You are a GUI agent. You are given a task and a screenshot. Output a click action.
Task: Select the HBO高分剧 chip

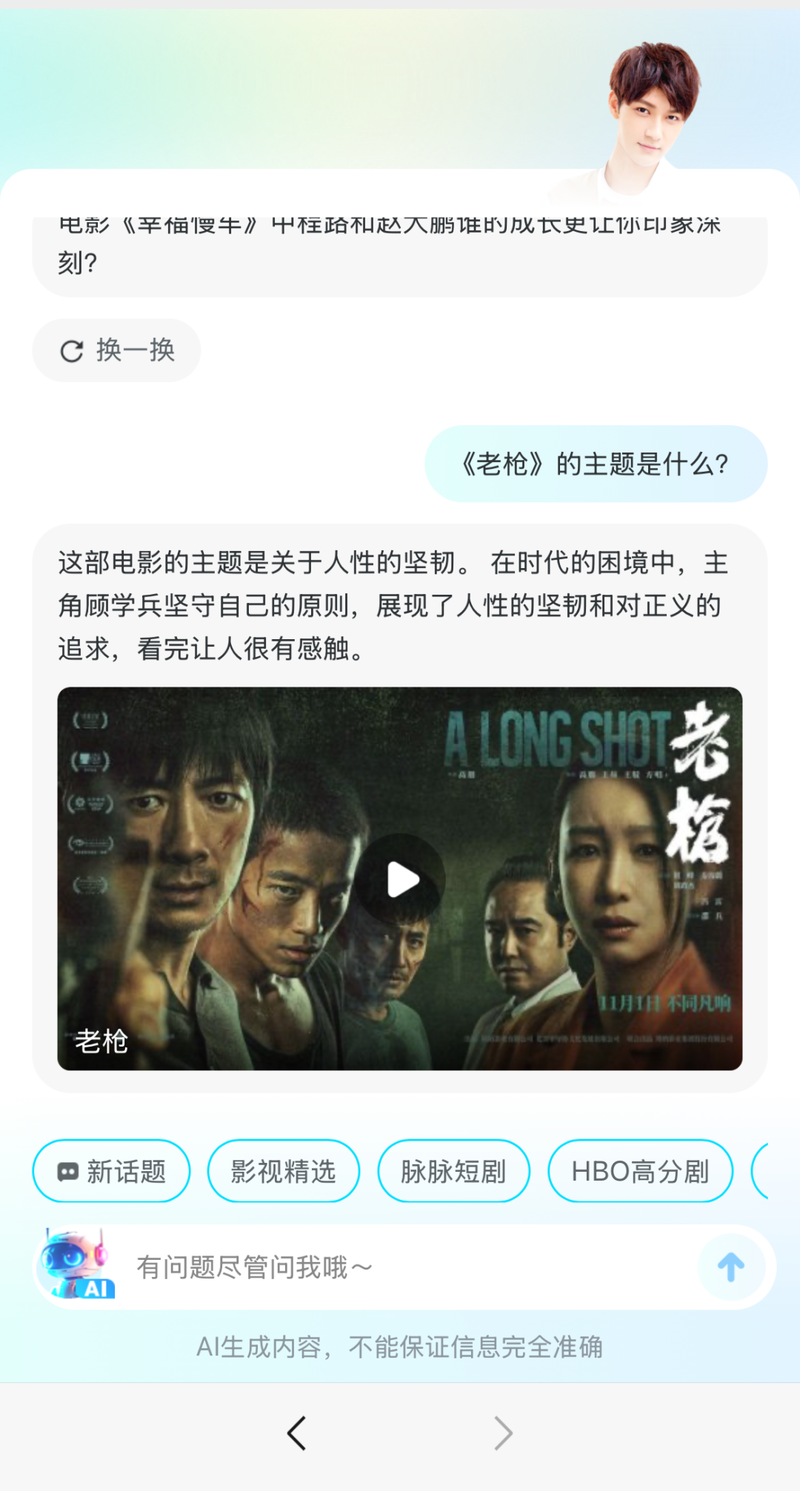tap(640, 1171)
